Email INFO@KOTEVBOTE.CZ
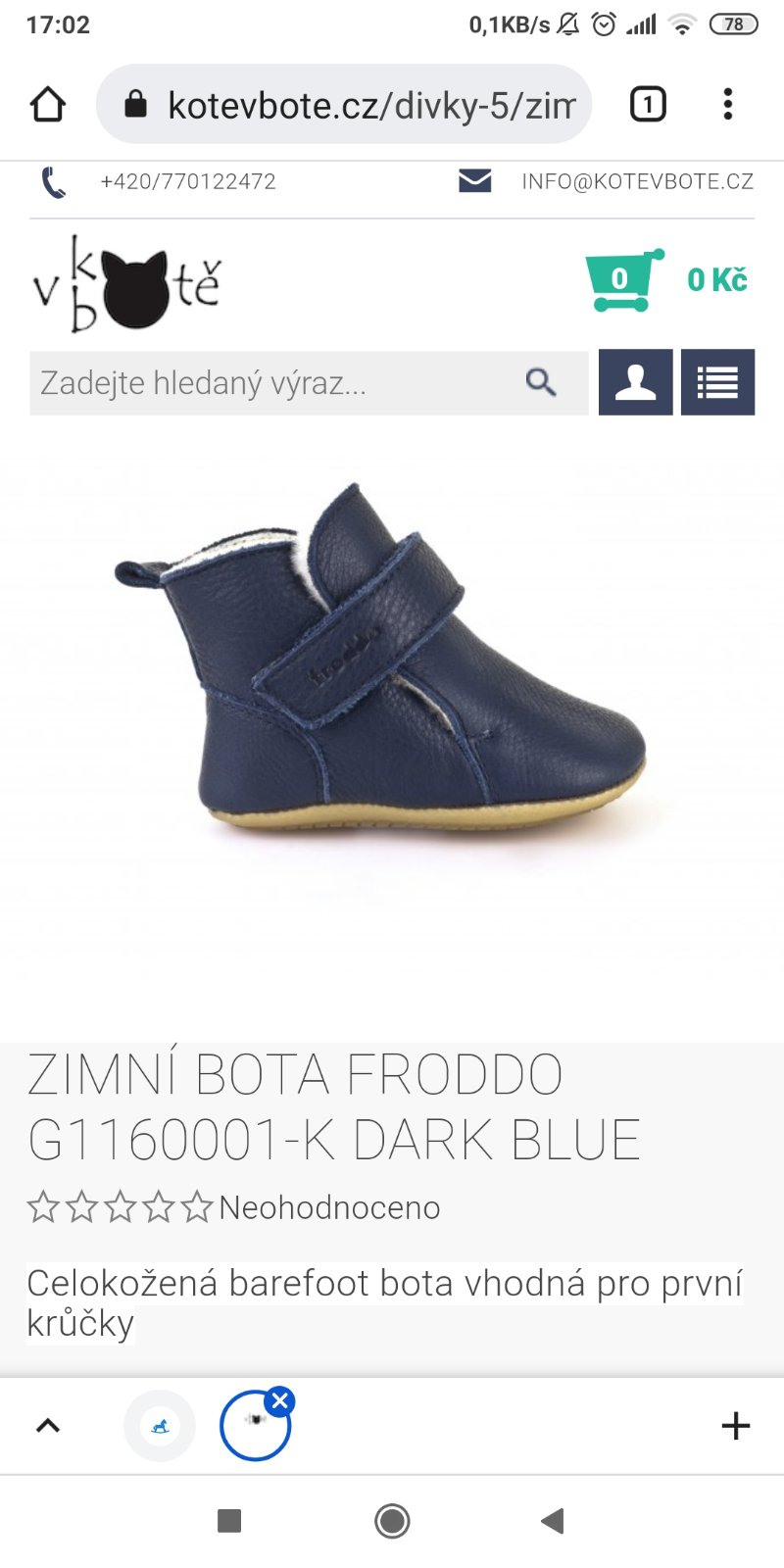The width and height of the screenshot is (784, 1568). pyautogui.click(x=636, y=181)
